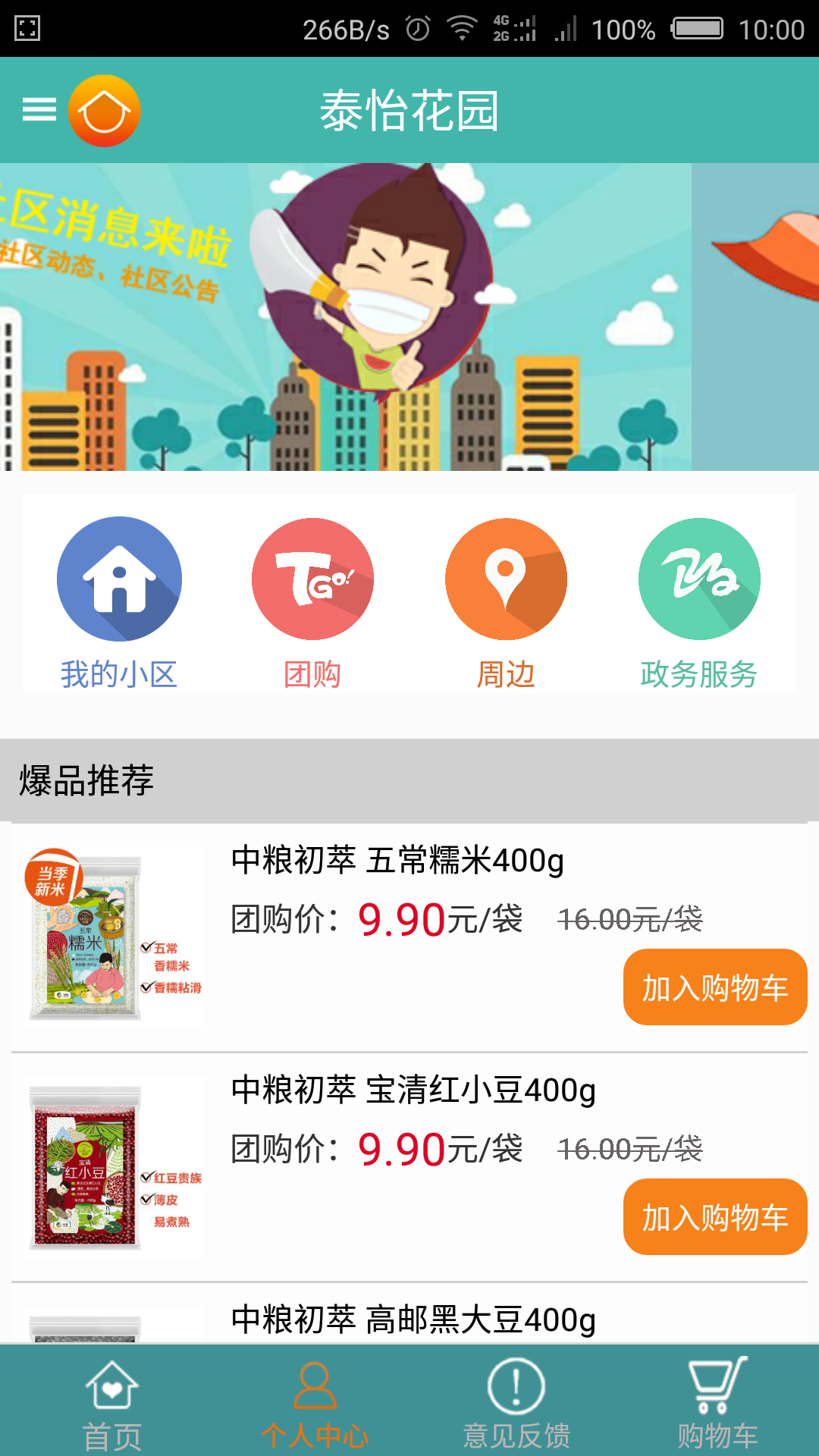
Task: Select the 我的小区 house icon
Action: [x=118, y=578]
